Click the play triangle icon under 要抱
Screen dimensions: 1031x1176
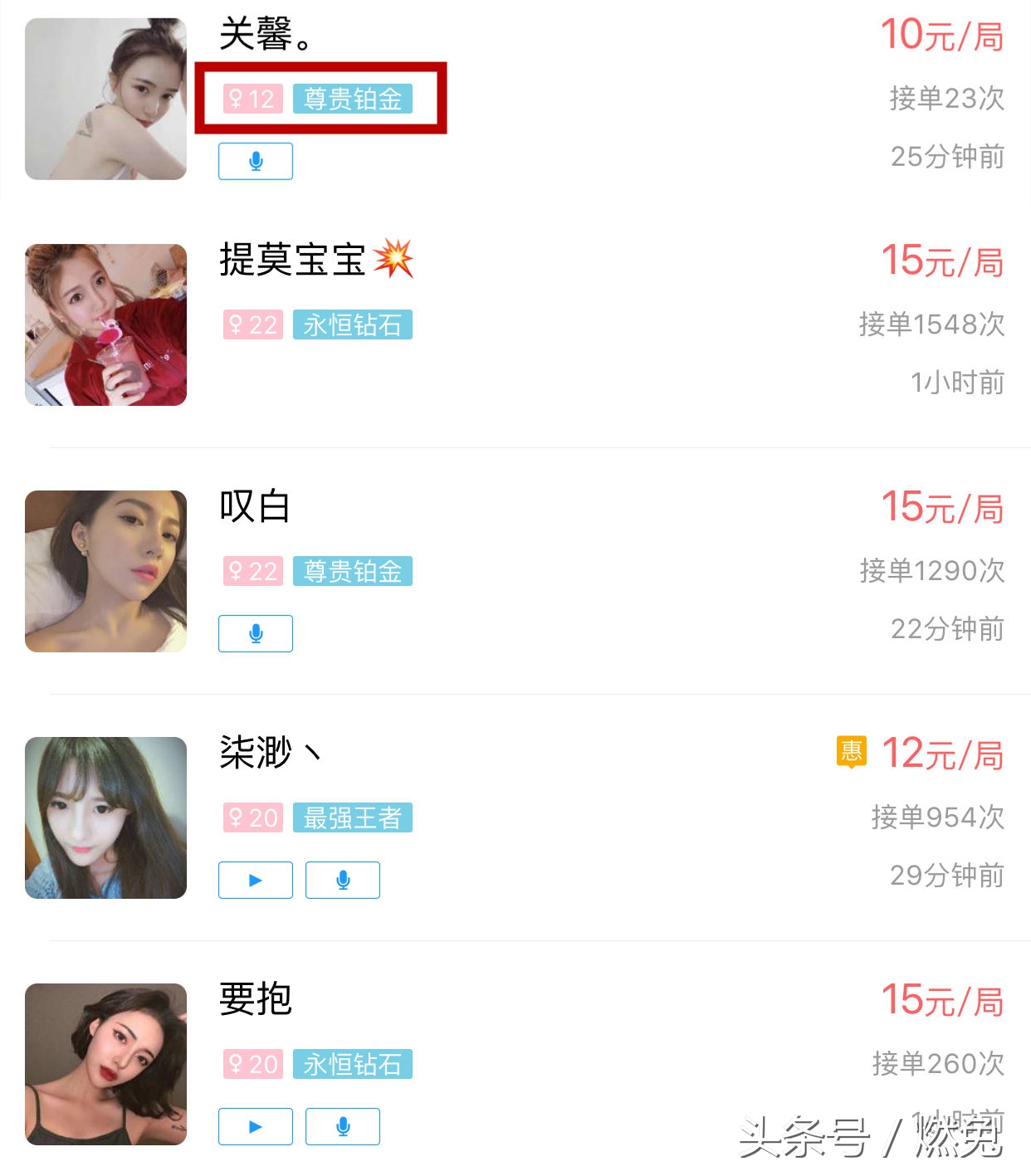(x=255, y=1126)
